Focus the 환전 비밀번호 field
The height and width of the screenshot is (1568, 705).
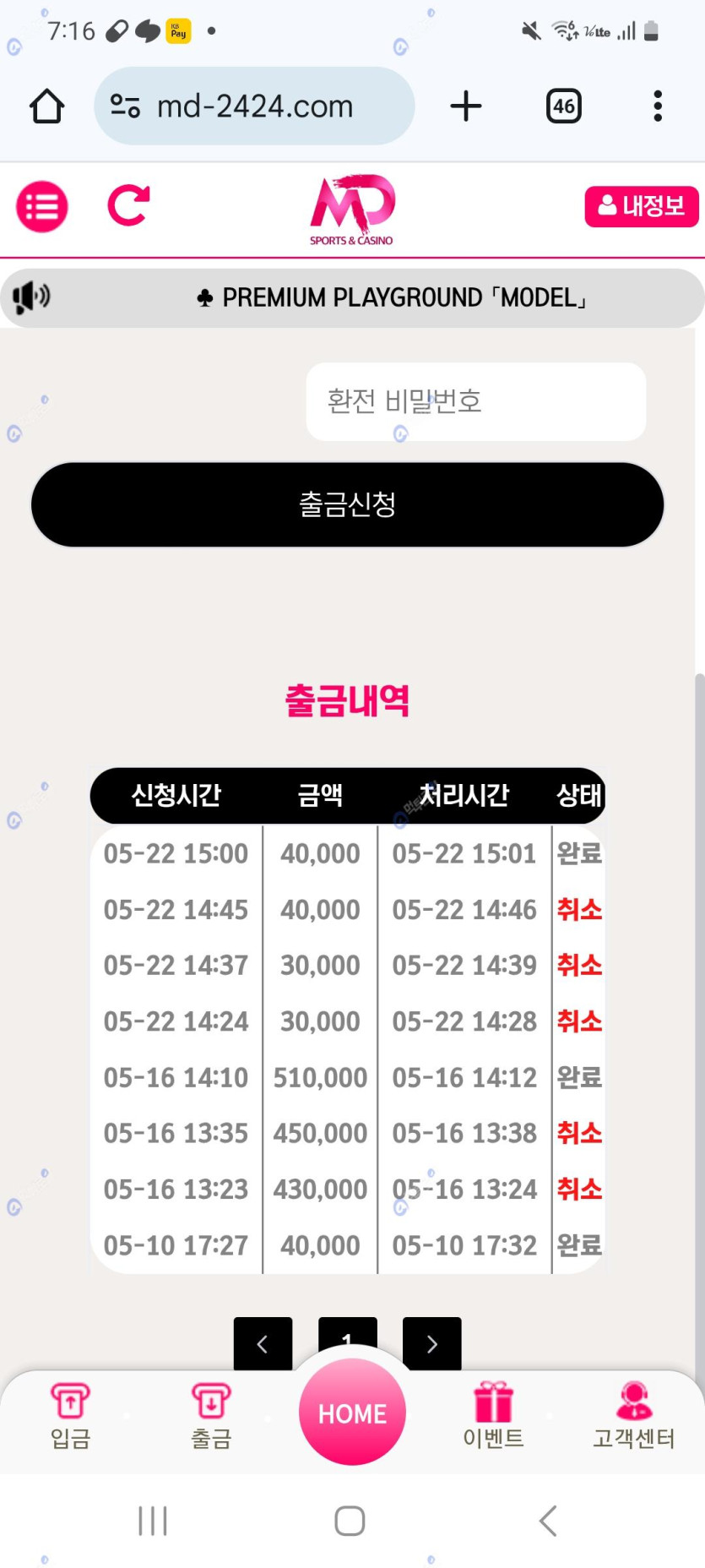coord(475,401)
